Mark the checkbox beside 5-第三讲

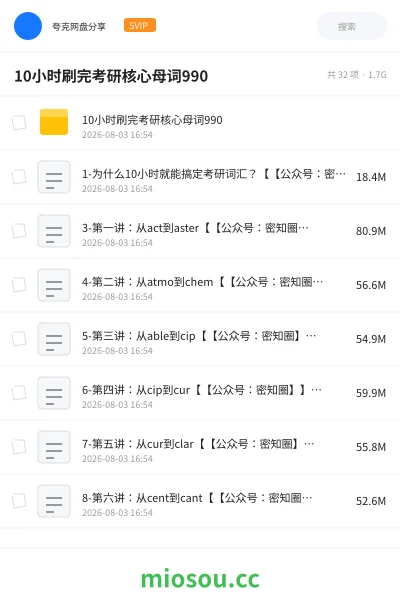[19, 339]
